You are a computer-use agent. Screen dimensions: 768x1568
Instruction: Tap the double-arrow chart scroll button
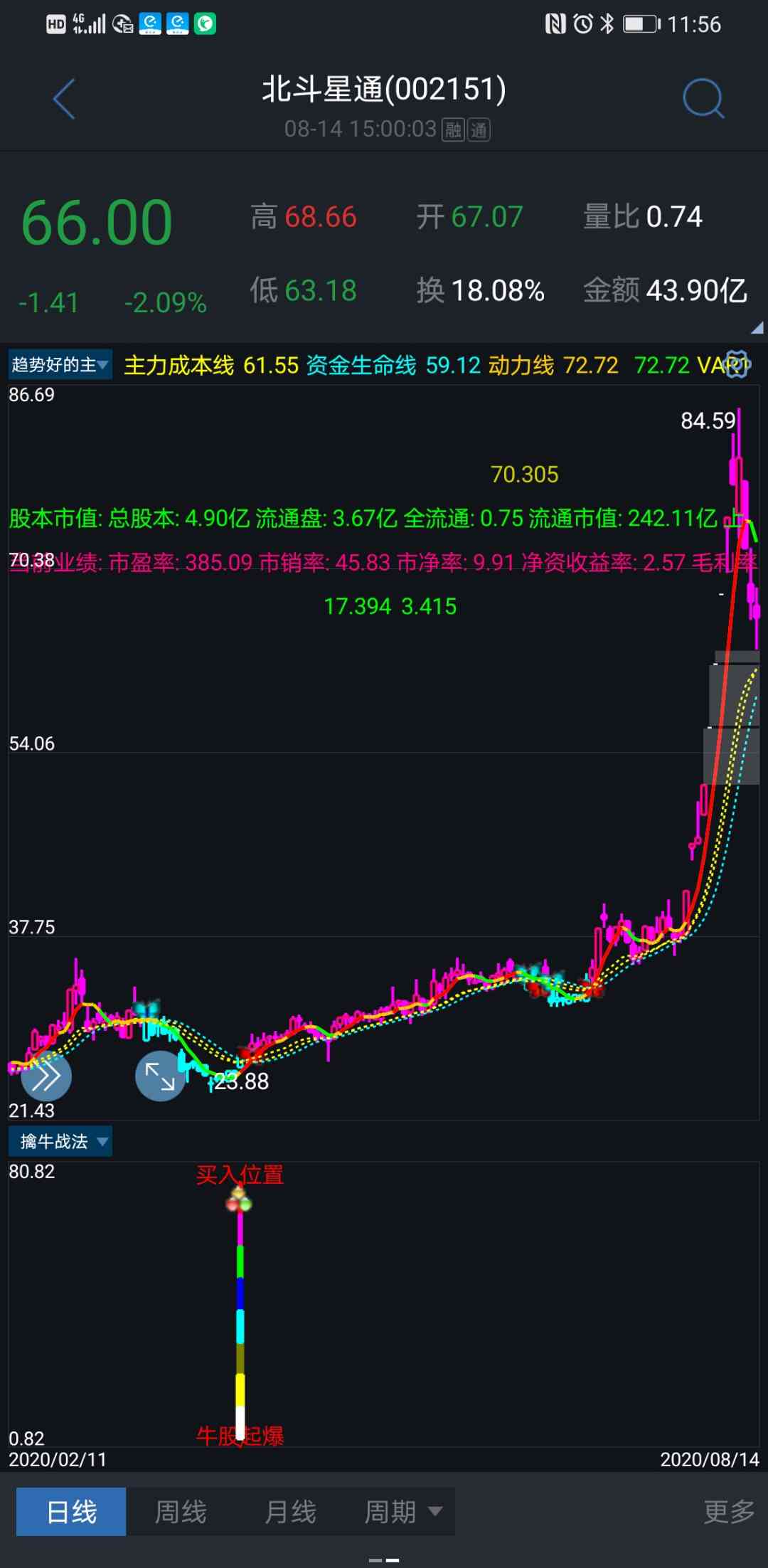(46, 1077)
